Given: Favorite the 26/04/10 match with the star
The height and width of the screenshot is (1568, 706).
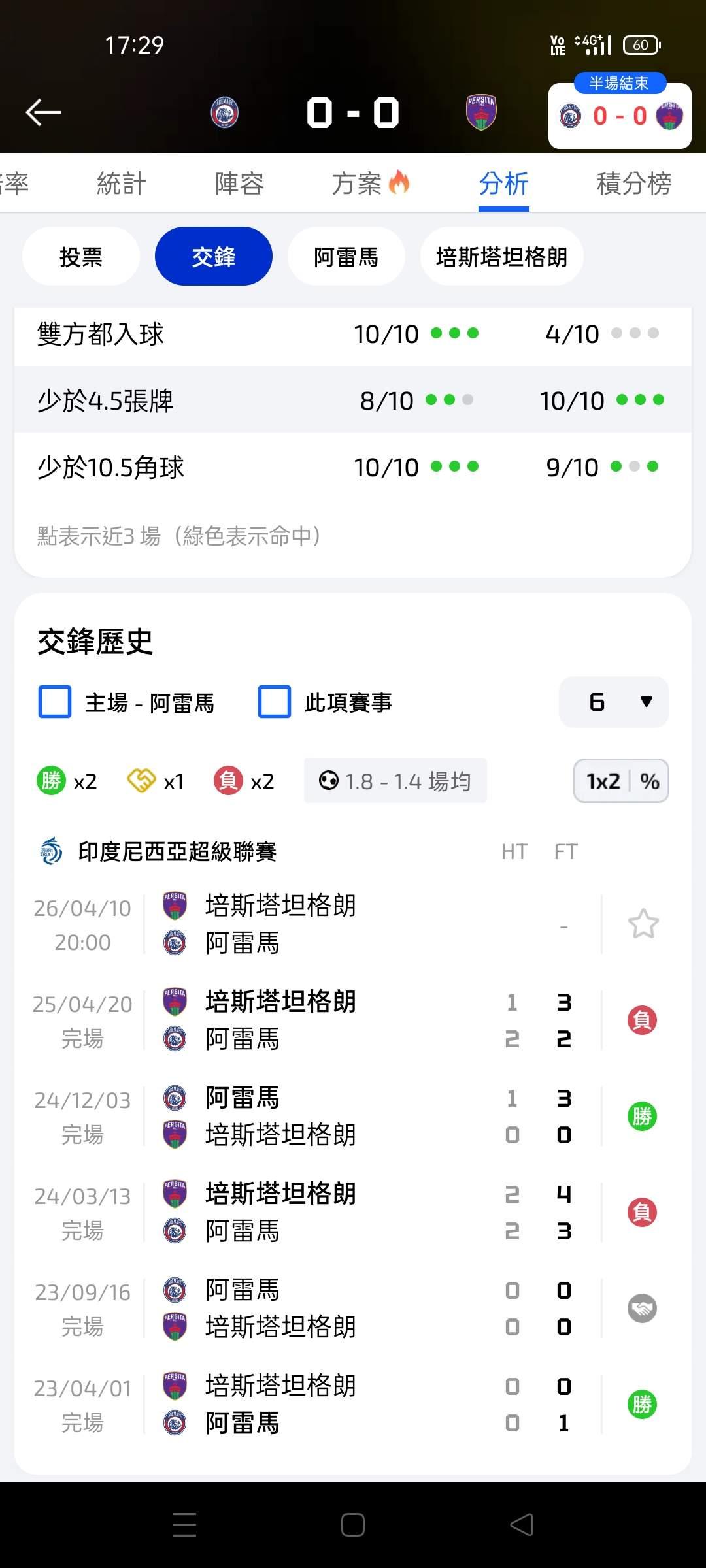Looking at the screenshot, I should tap(643, 924).
